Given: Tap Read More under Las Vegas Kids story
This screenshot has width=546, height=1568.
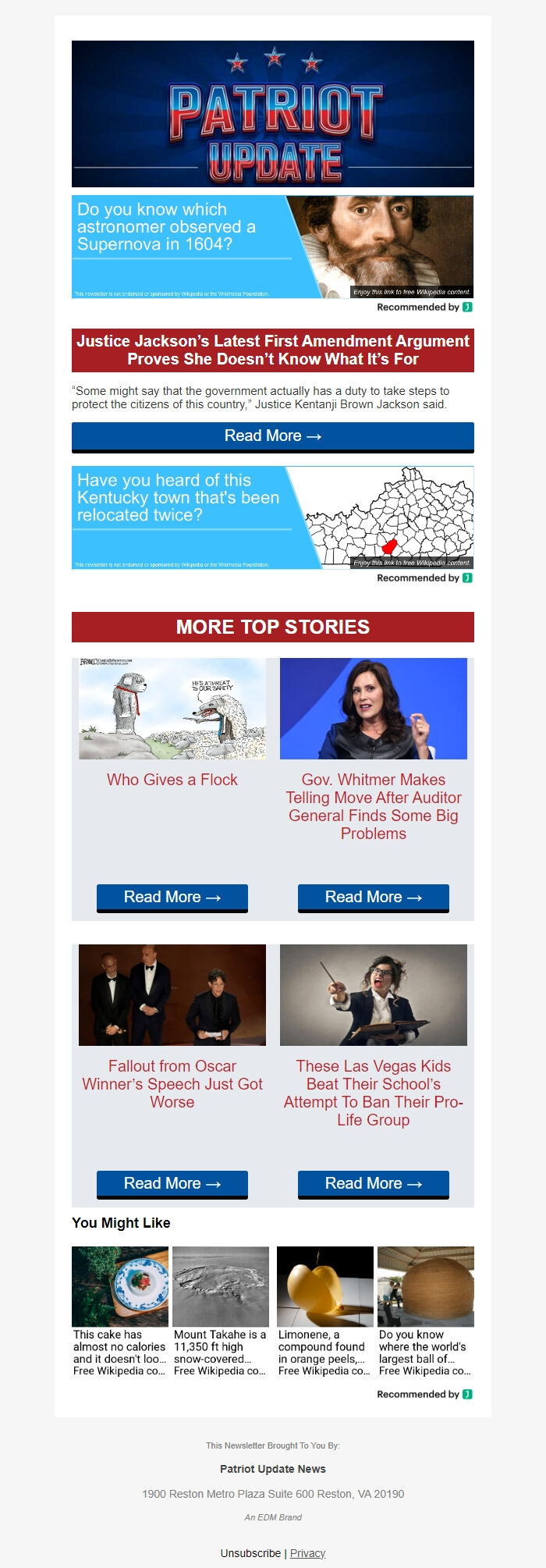Looking at the screenshot, I should (x=373, y=1184).
